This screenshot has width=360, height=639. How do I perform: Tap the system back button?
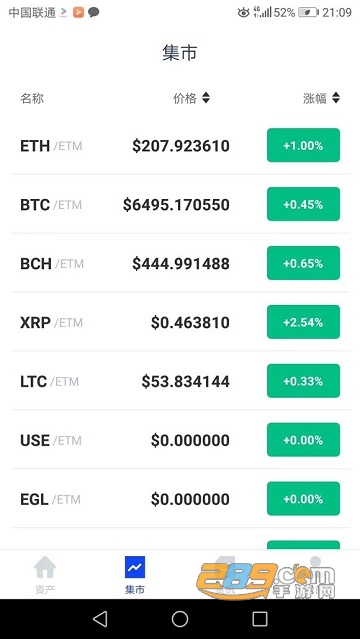(x=100, y=619)
